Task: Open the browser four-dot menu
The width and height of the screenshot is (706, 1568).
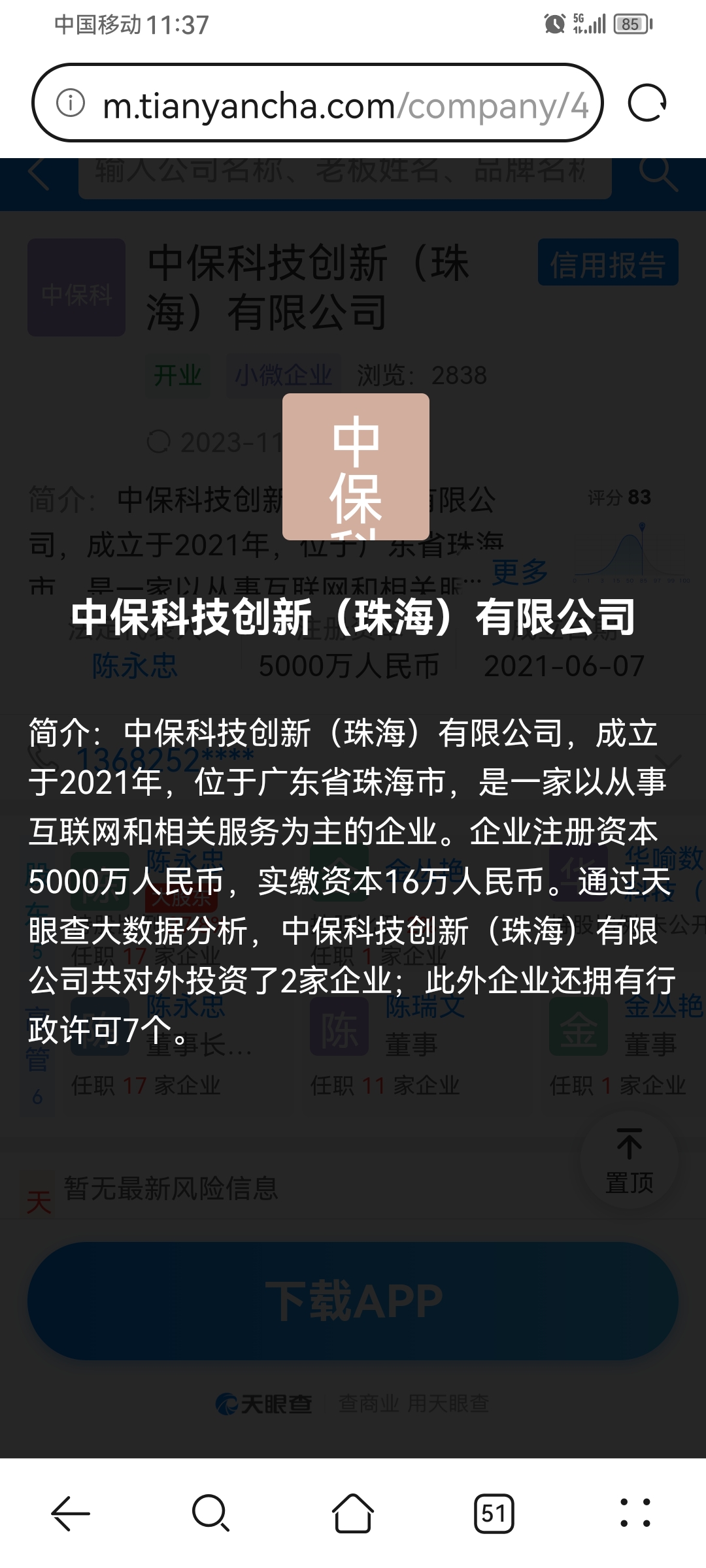Action: pos(635,1513)
